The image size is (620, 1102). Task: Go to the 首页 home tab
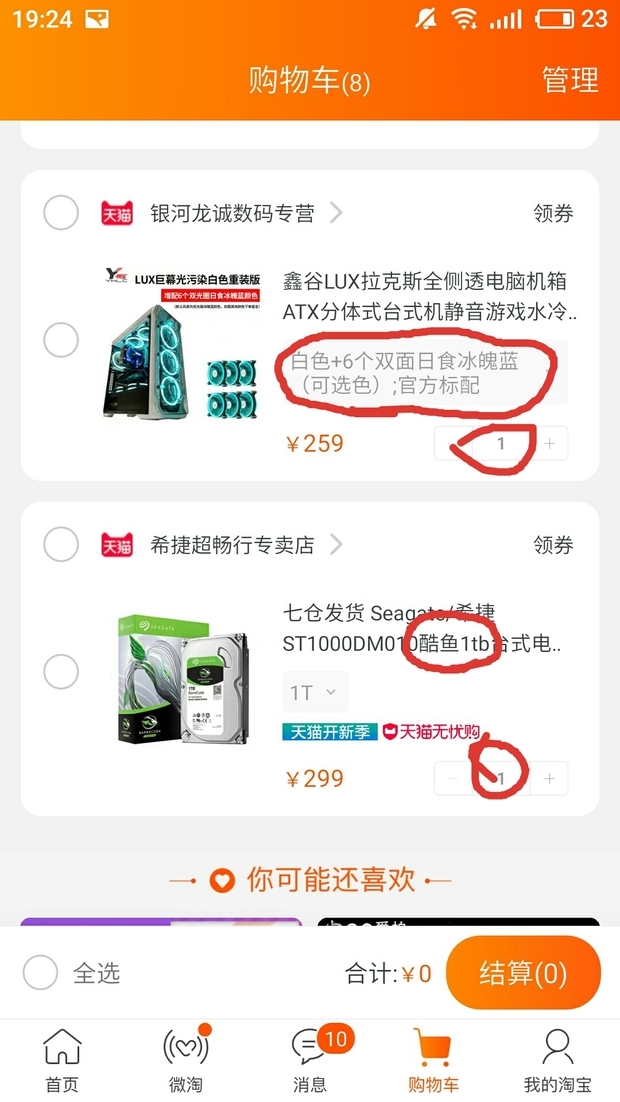[x=62, y=1060]
